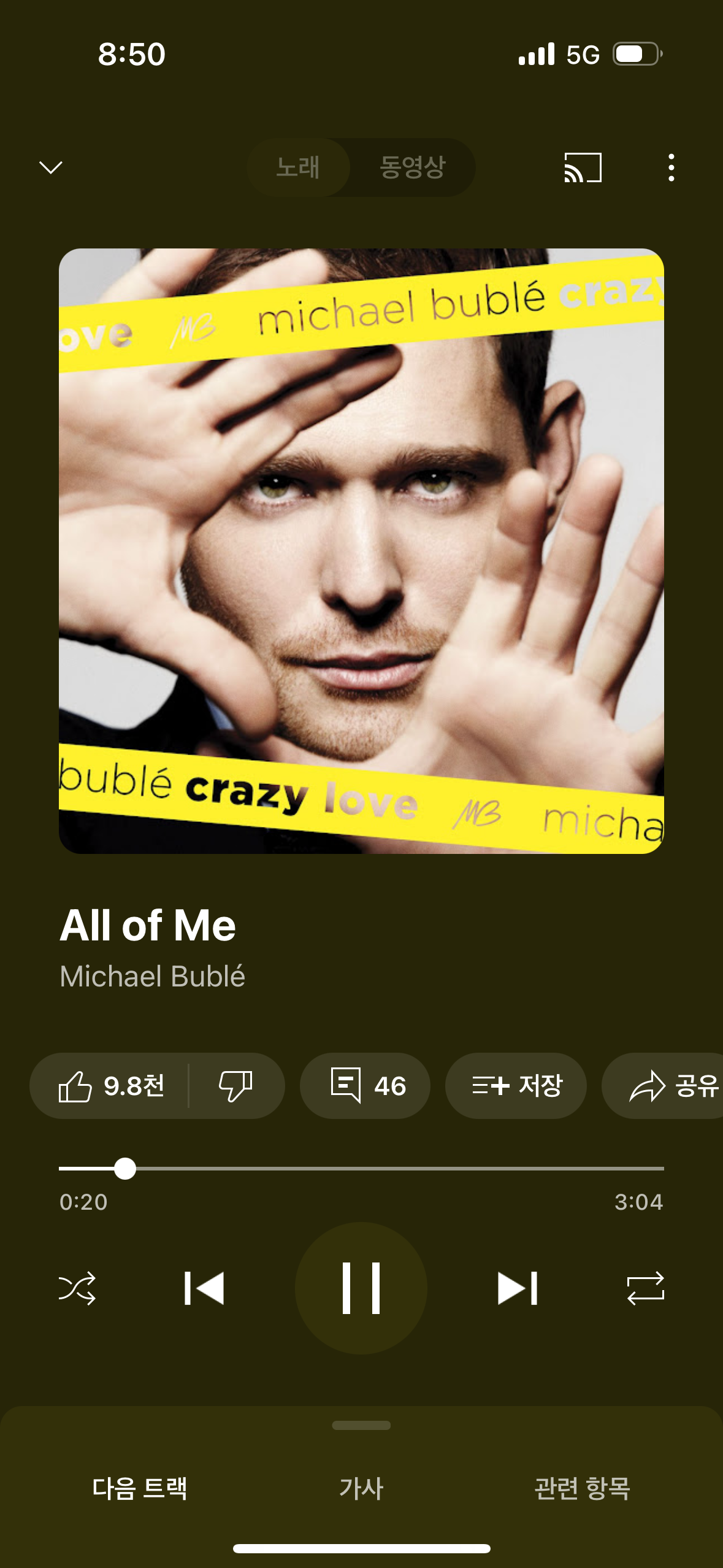Screen dimensions: 723x1568
Task: Open the 관련 항목 tab
Action: (x=583, y=1488)
